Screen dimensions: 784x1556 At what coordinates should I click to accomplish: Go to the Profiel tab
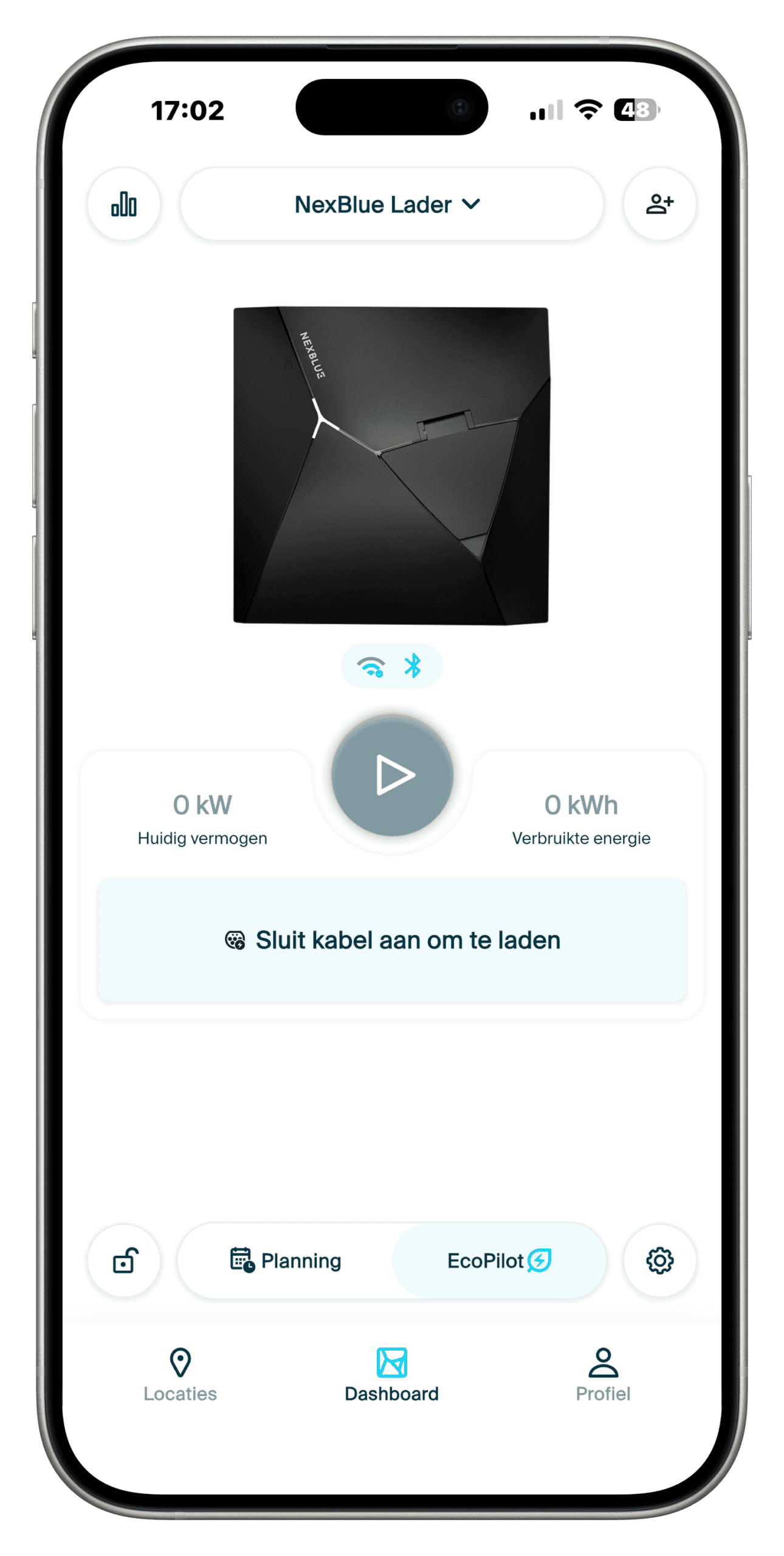[603, 1375]
